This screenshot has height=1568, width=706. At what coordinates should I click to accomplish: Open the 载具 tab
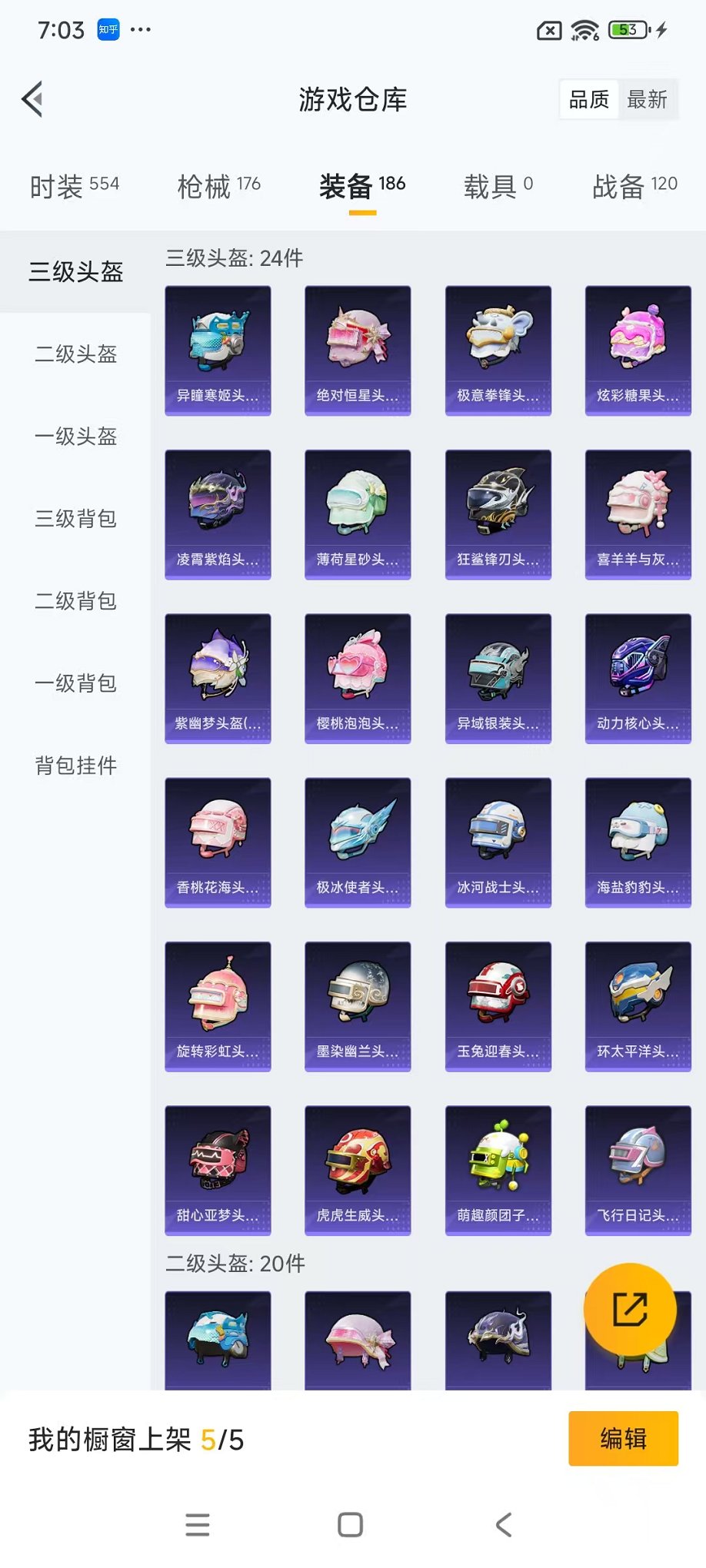point(498,185)
